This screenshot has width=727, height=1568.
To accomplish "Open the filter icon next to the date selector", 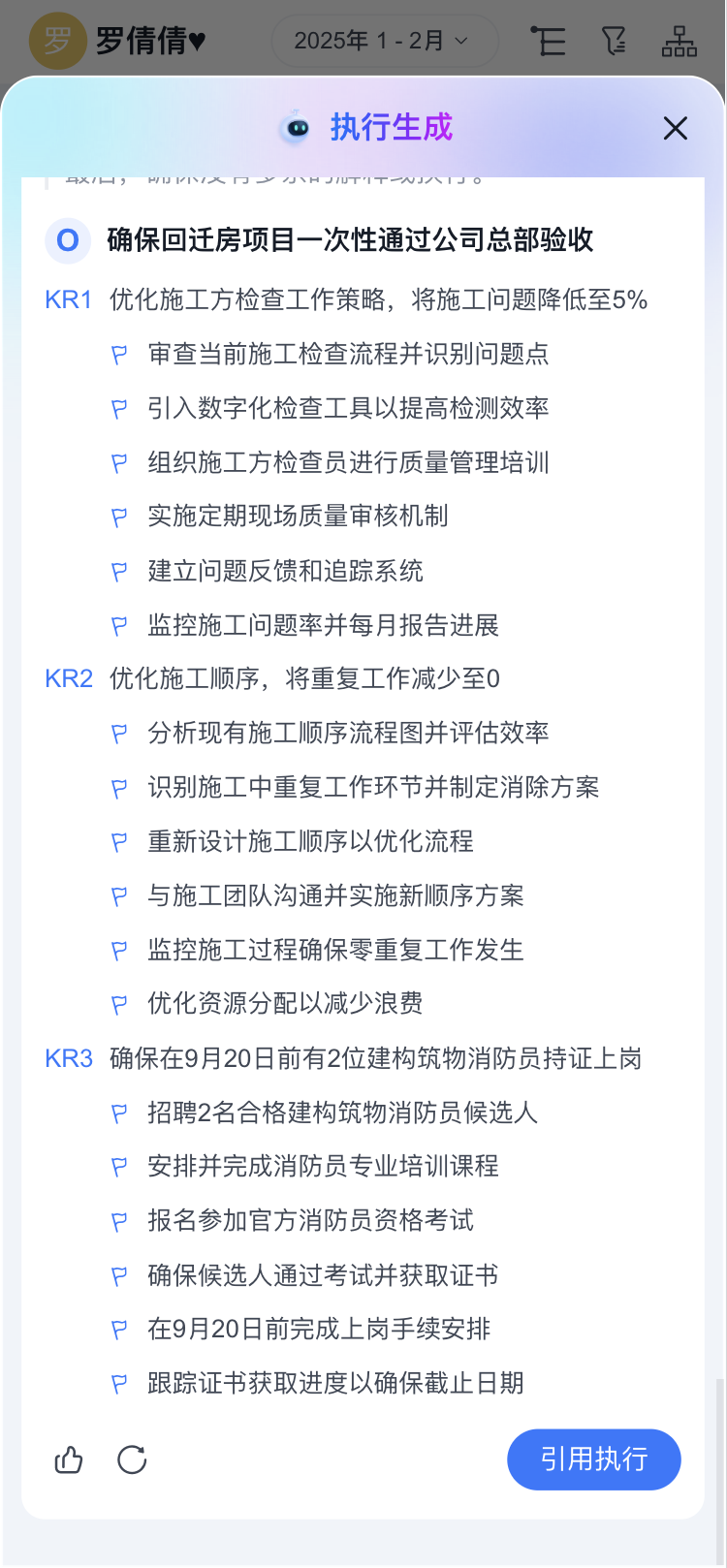I will [614, 41].
